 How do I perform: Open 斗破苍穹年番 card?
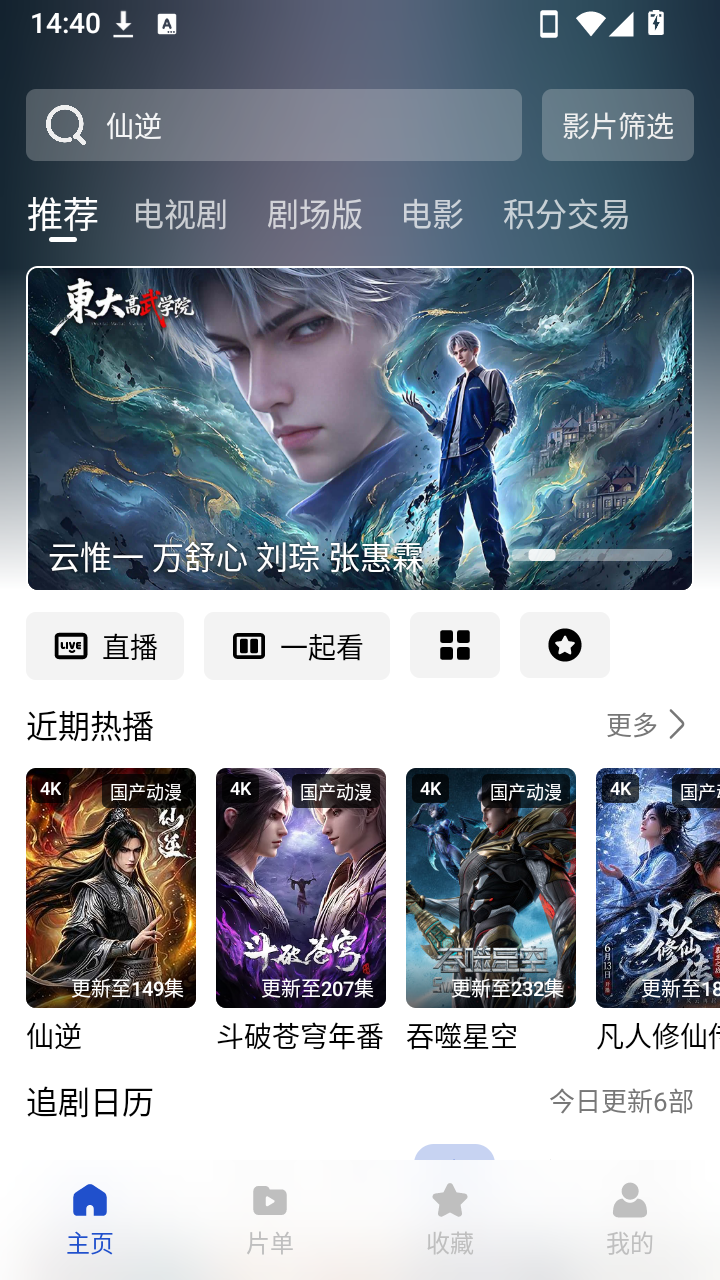click(301, 910)
